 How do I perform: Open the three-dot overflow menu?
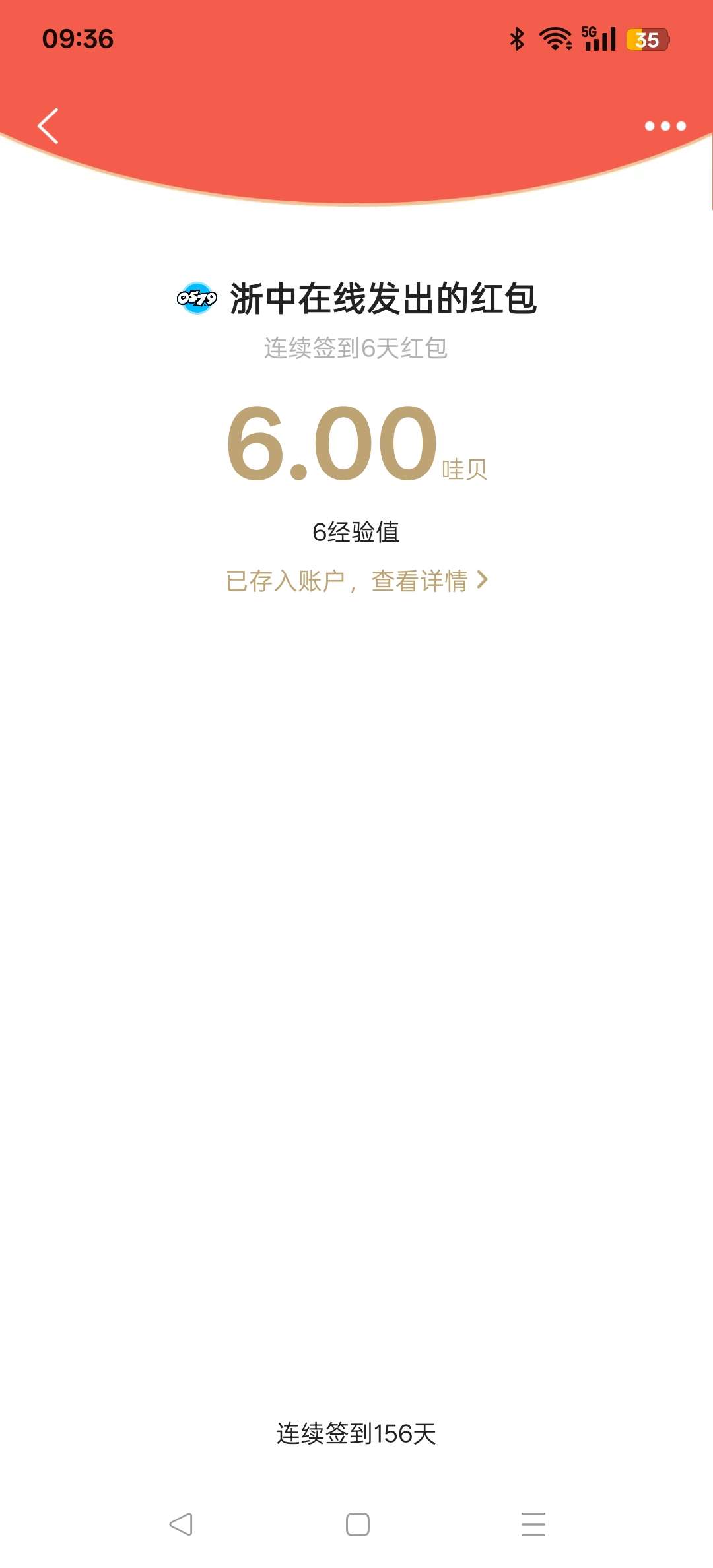click(665, 126)
